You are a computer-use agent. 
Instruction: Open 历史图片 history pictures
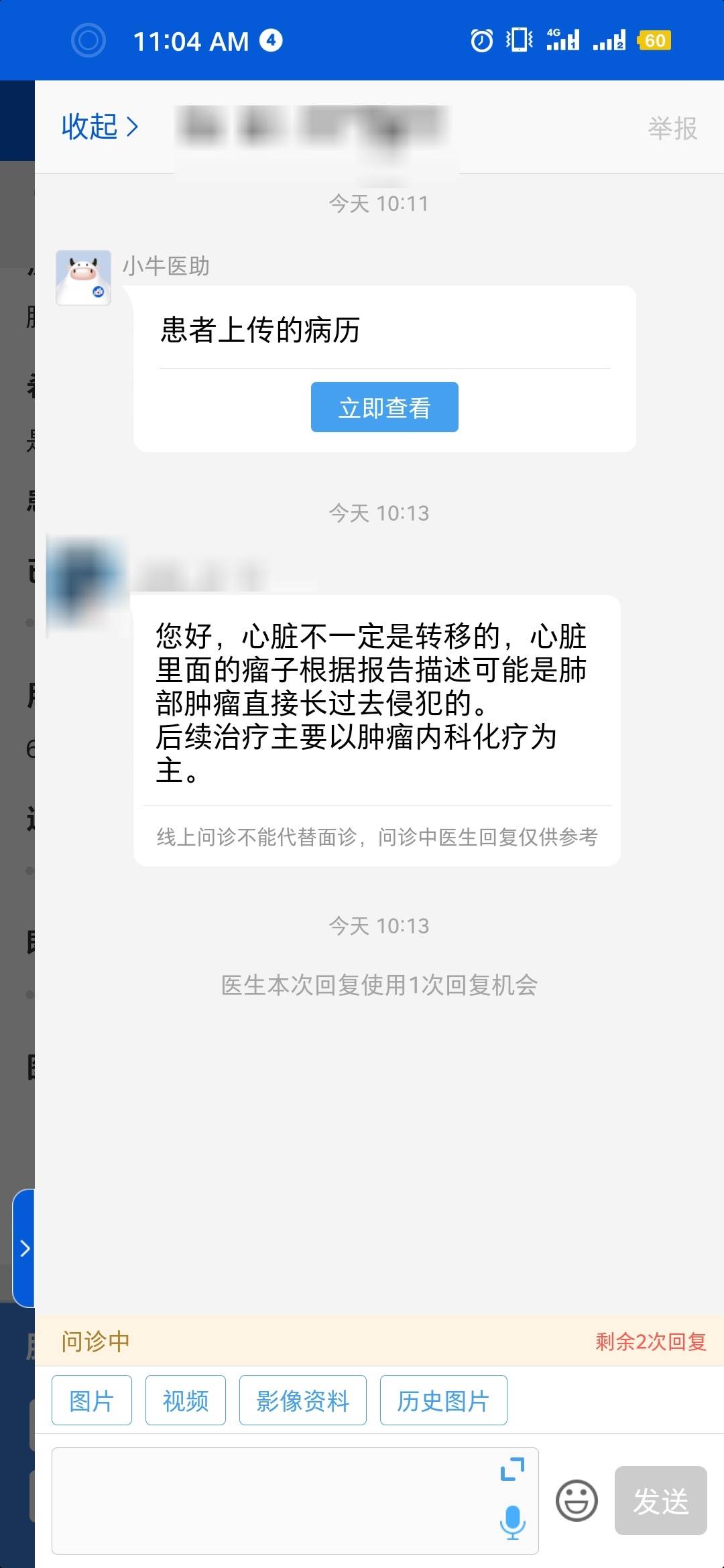click(444, 1399)
